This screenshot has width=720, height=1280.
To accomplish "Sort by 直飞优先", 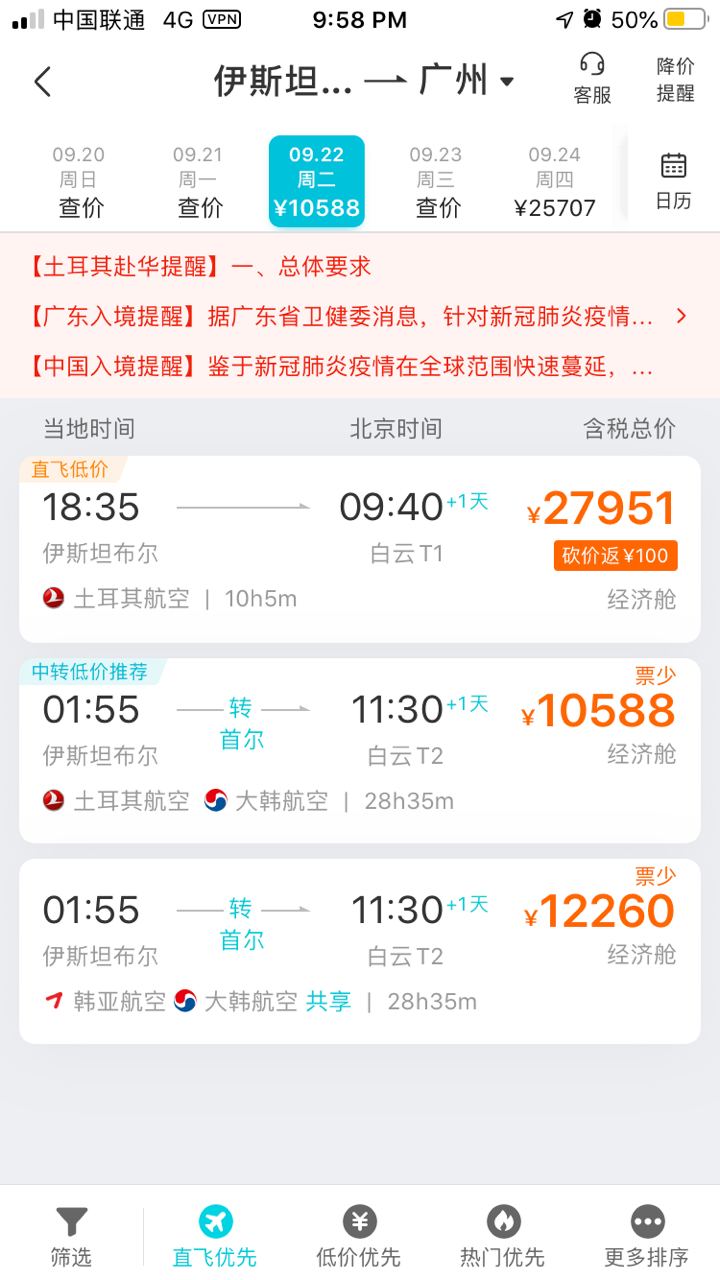I will (215, 1236).
